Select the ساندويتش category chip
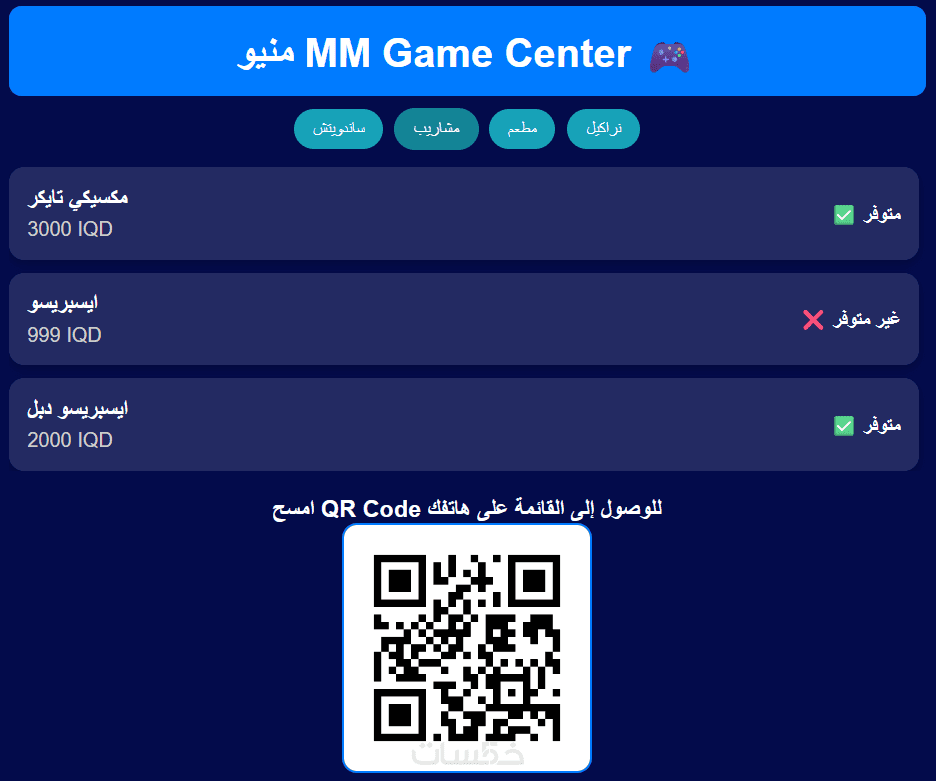 [338, 129]
